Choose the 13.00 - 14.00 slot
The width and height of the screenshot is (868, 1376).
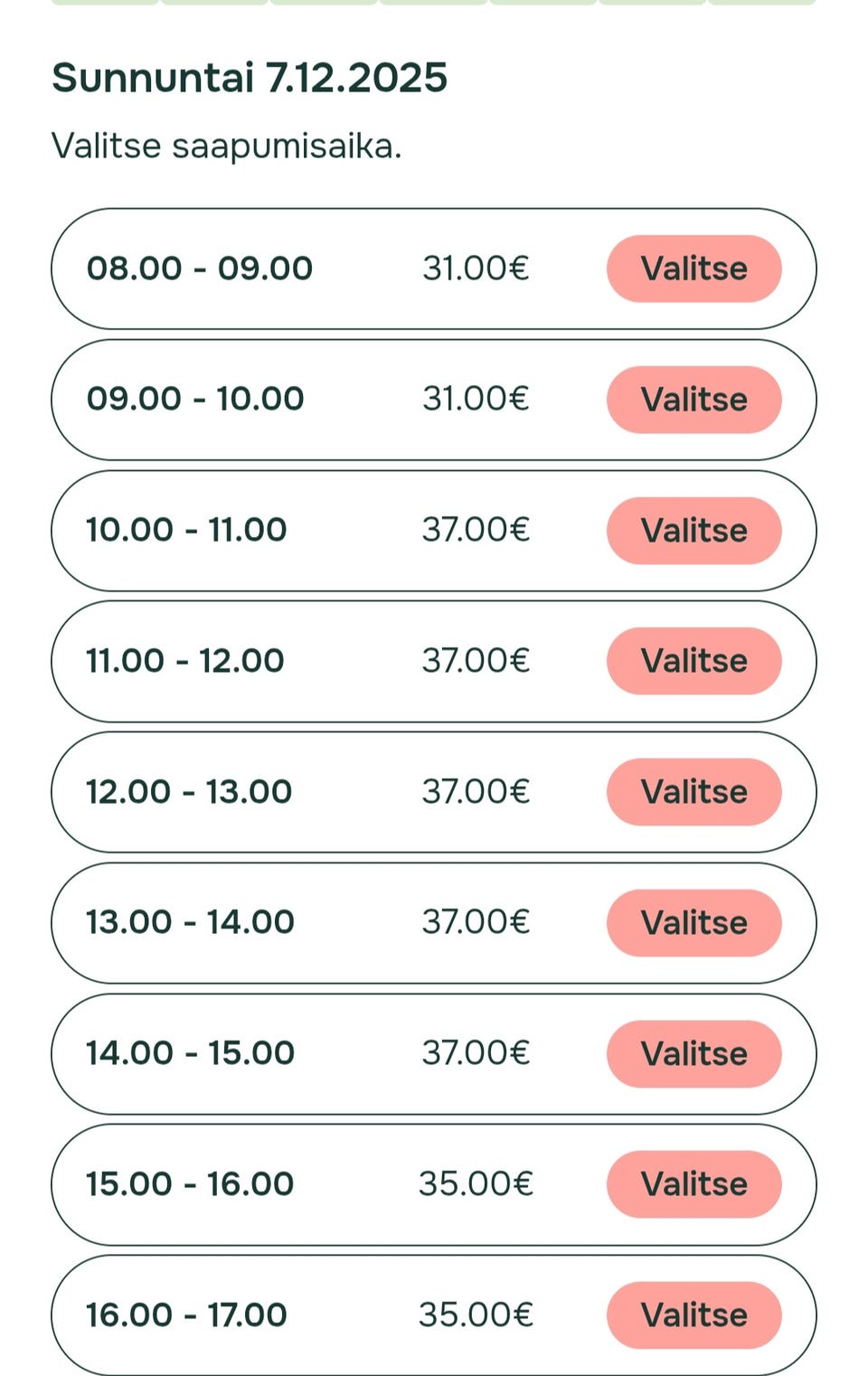tap(693, 923)
